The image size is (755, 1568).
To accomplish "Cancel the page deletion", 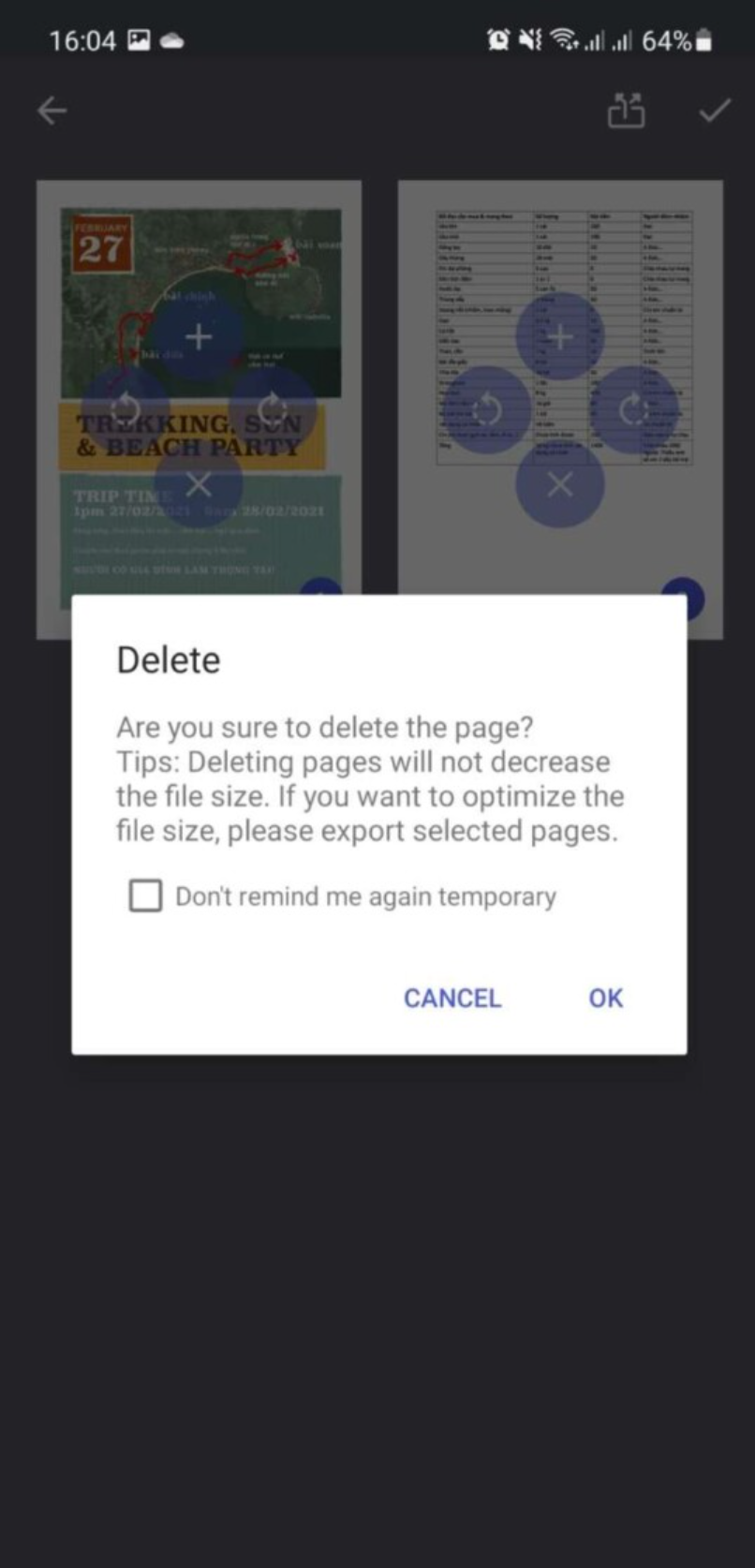I will click(452, 998).
